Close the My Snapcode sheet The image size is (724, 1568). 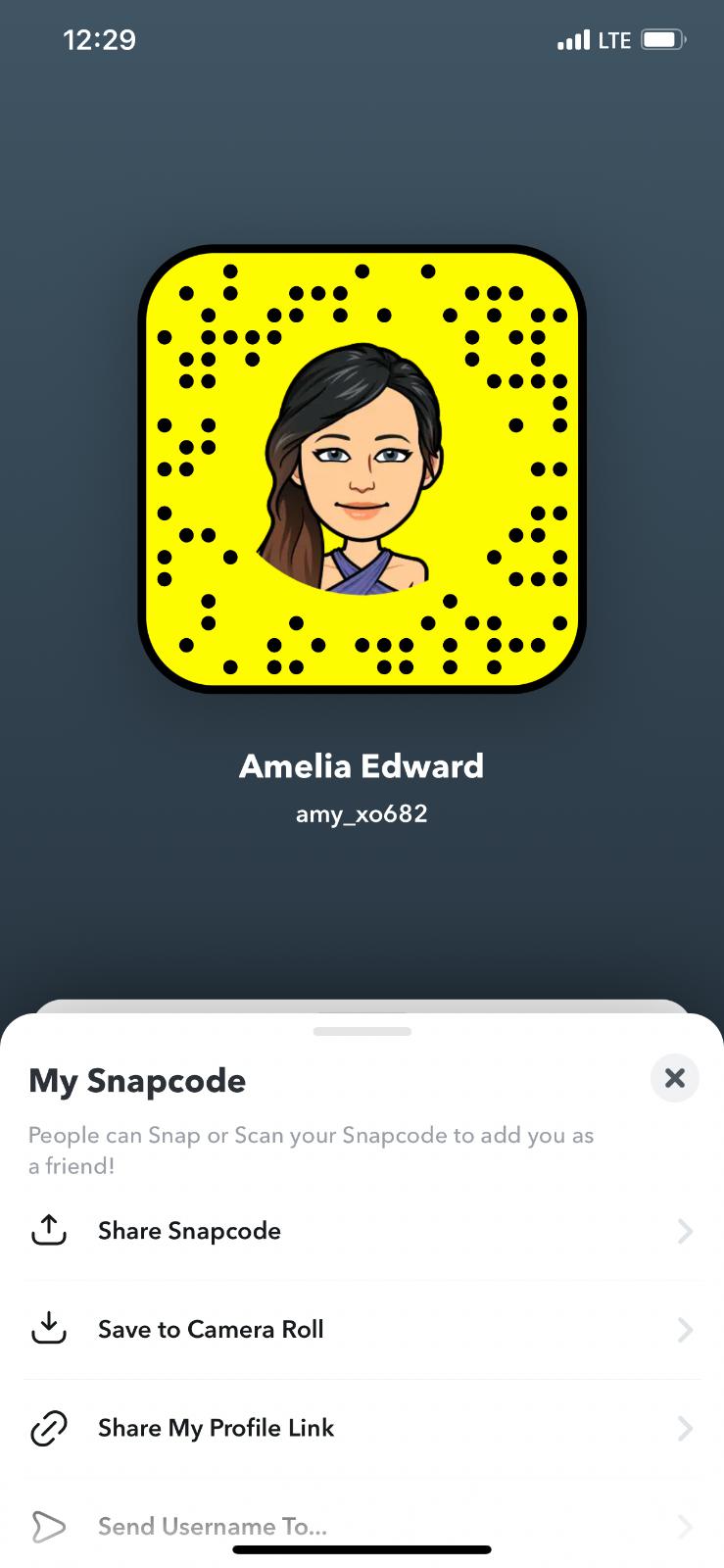point(674,1078)
